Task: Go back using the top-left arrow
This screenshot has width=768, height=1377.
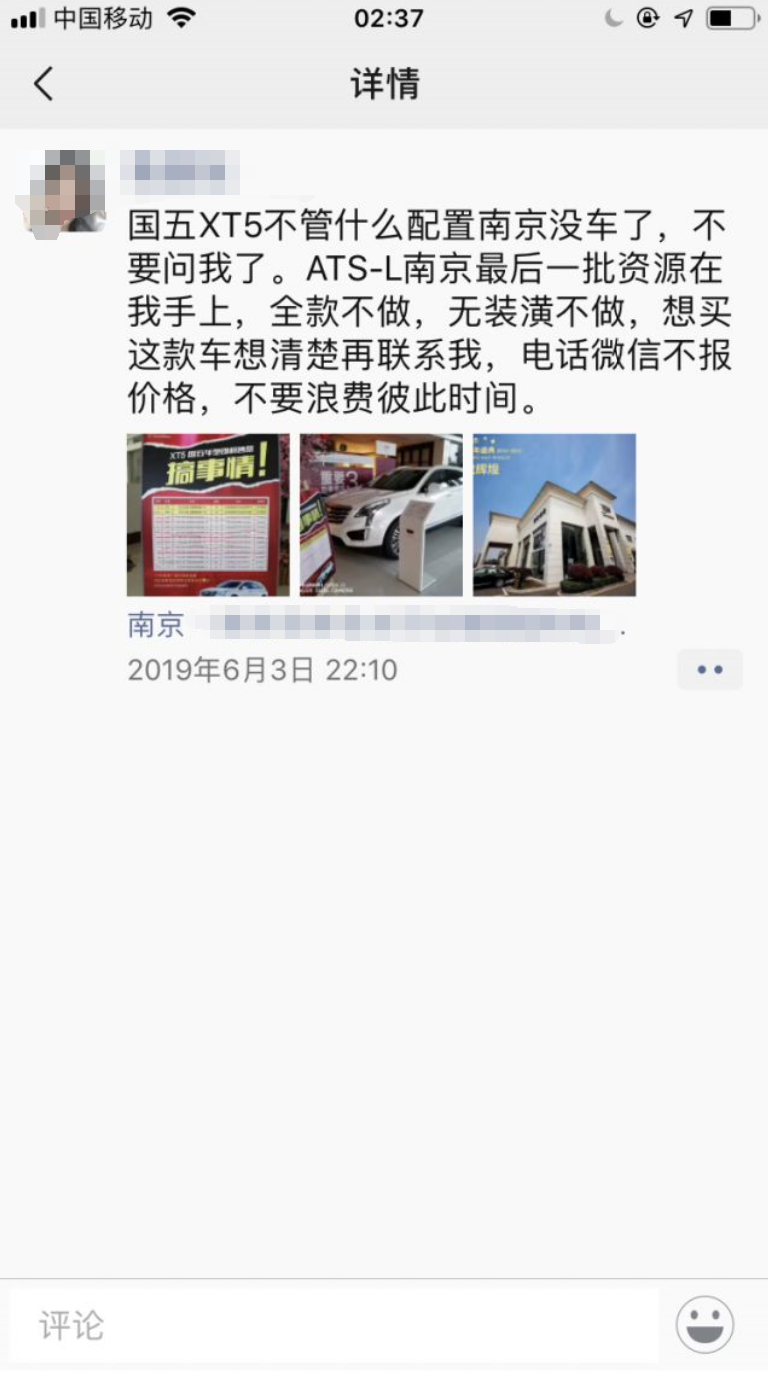Action: point(43,84)
